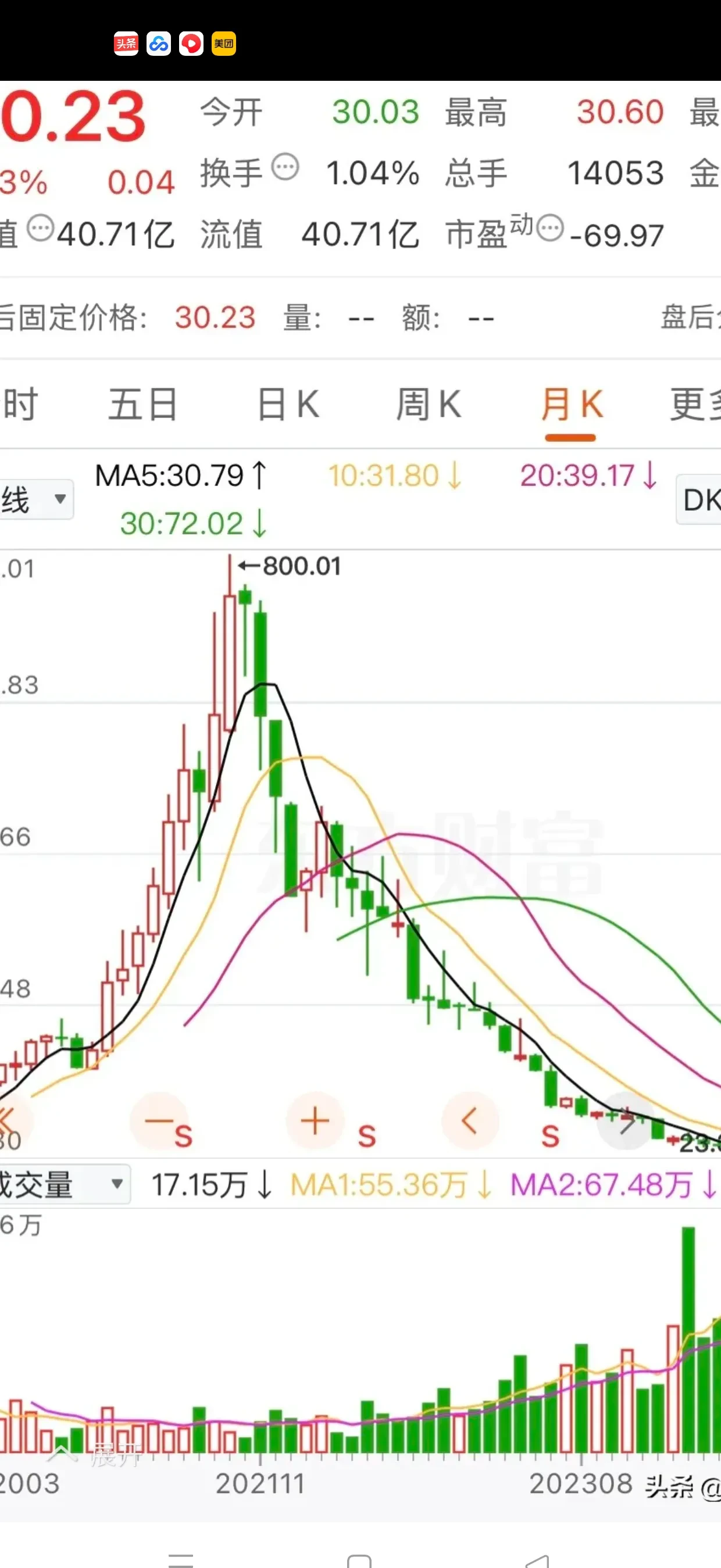Viewport: 721px width, 1568px height.
Task: Show info for 市盈 ratio
Action: click(551, 229)
